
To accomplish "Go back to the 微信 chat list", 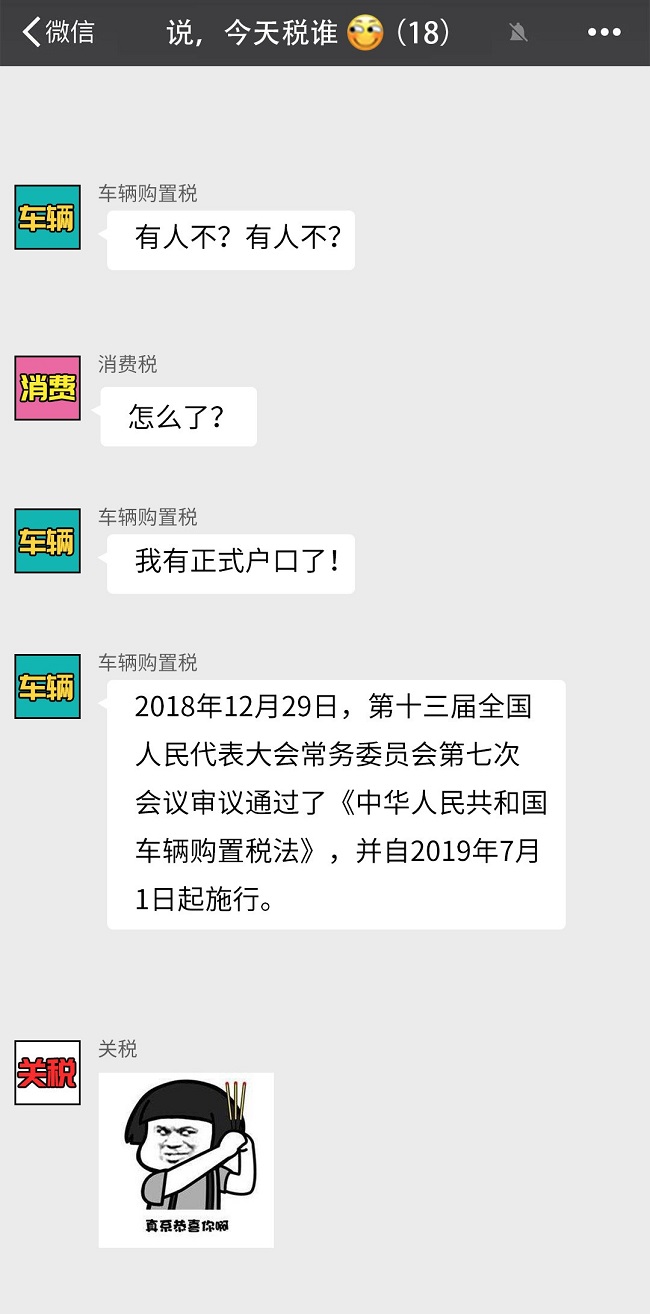I will (57, 32).
